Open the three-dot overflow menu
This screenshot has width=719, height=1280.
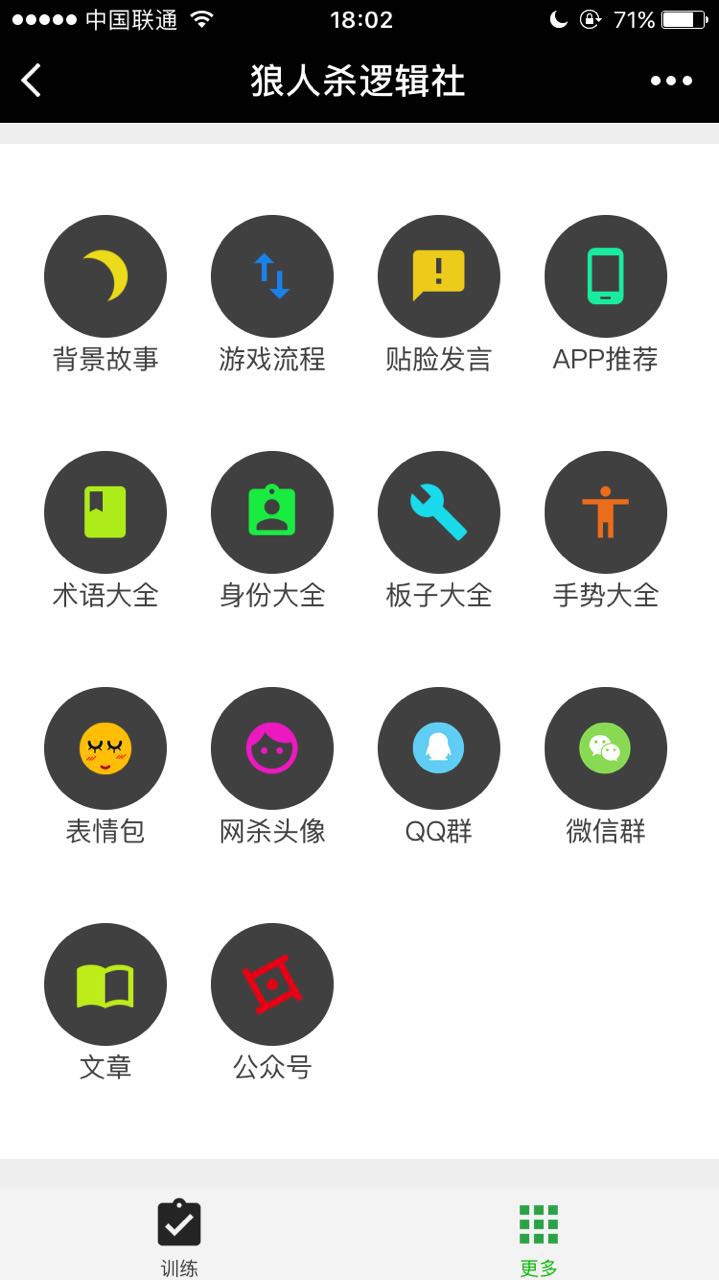tap(671, 81)
